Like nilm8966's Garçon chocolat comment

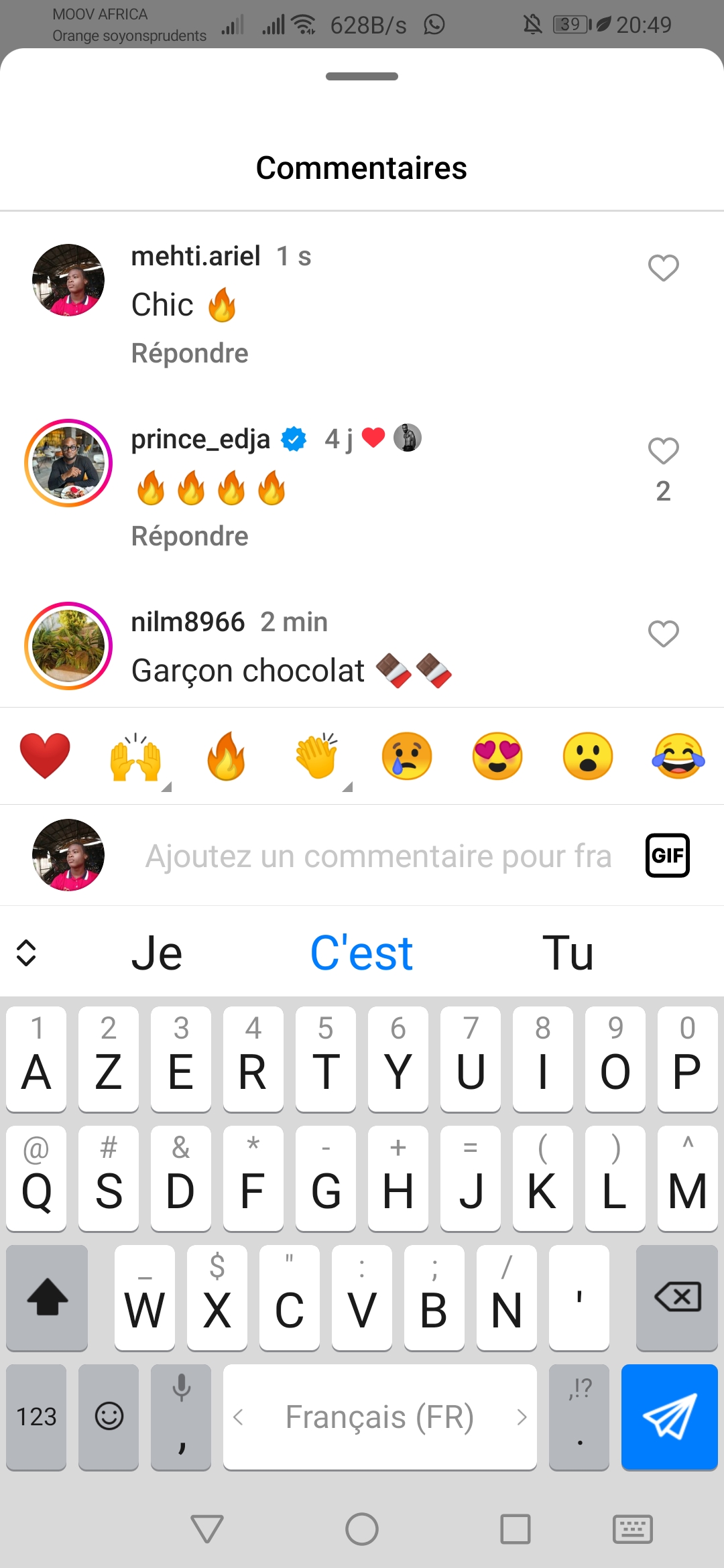tap(663, 633)
